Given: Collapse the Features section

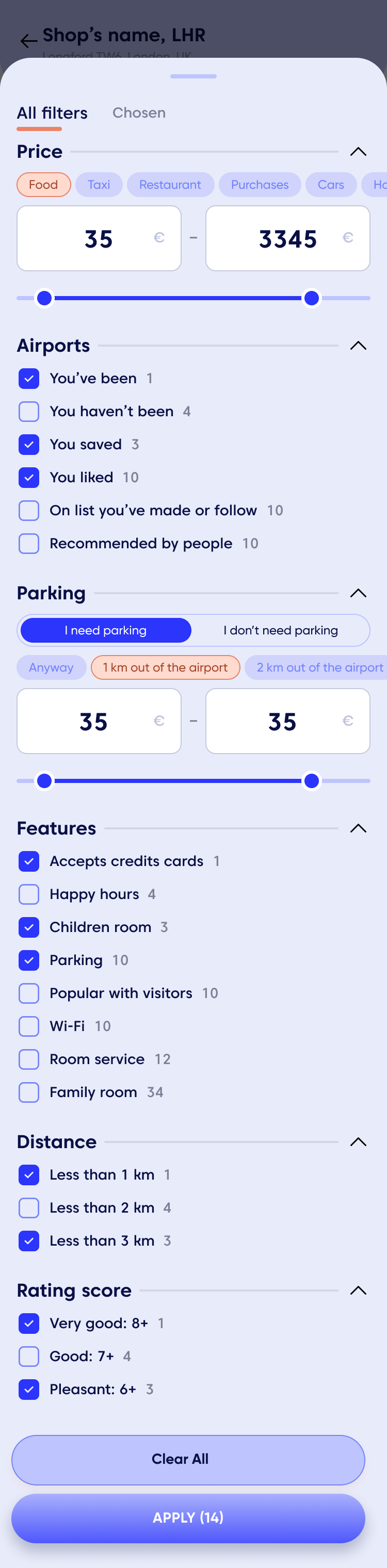Looking at the screenshot, I should click(358, 828).
